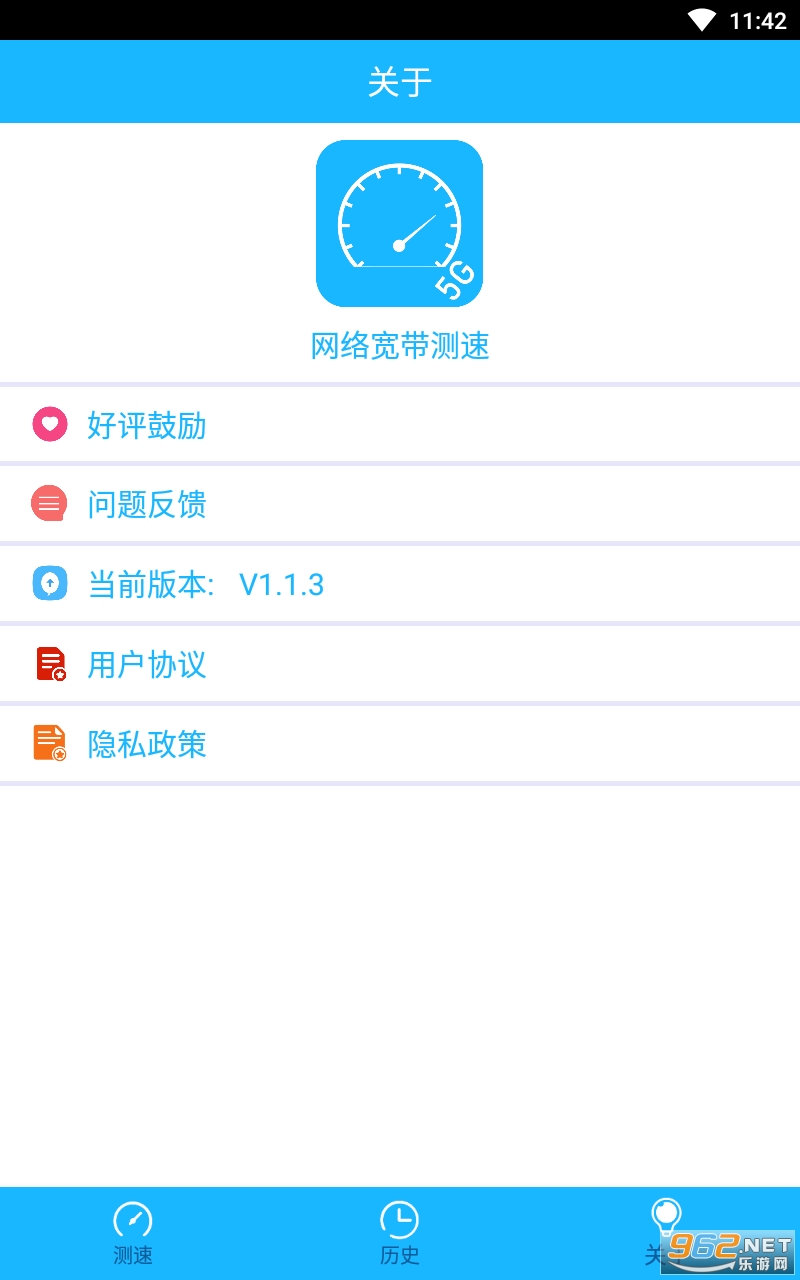
Task: Select the 关于 tab with bulb icon
Action: 666,1234
